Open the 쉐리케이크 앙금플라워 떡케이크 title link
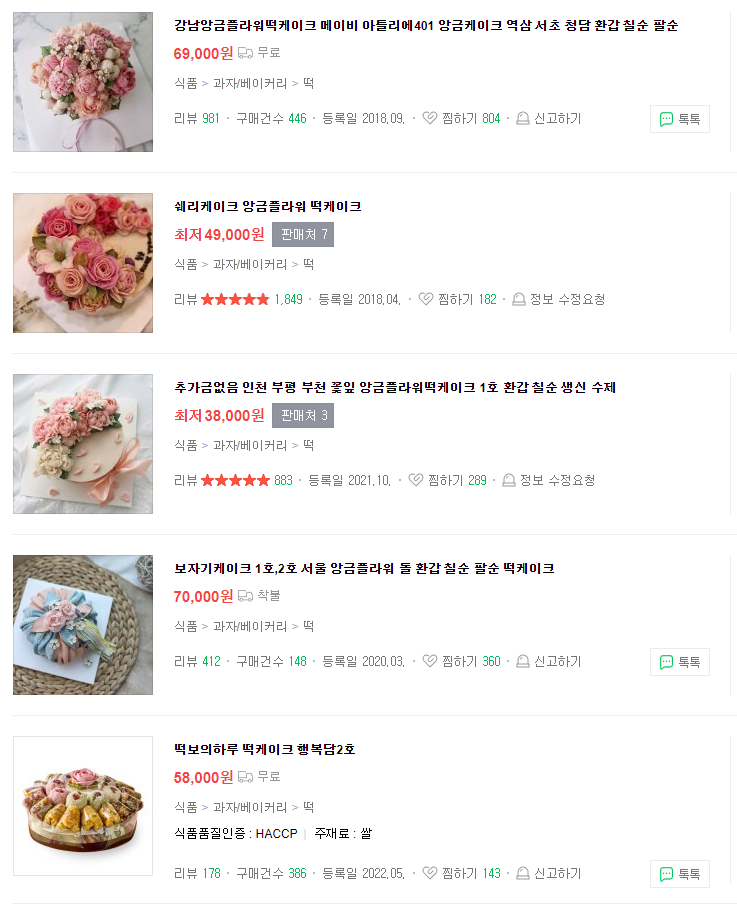This screenshot has width=737, height=908. (267, 207)
